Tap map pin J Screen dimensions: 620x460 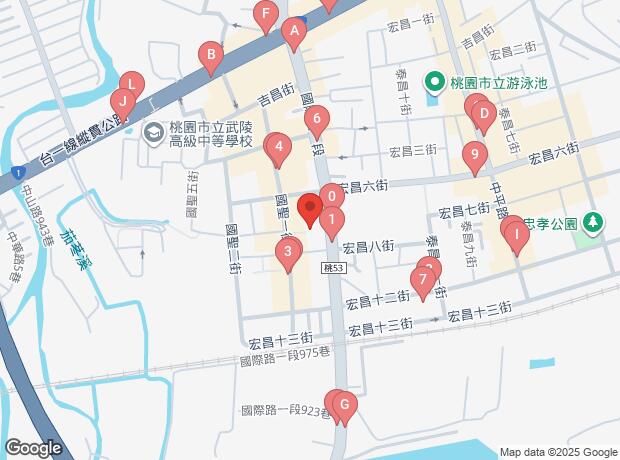122,102
